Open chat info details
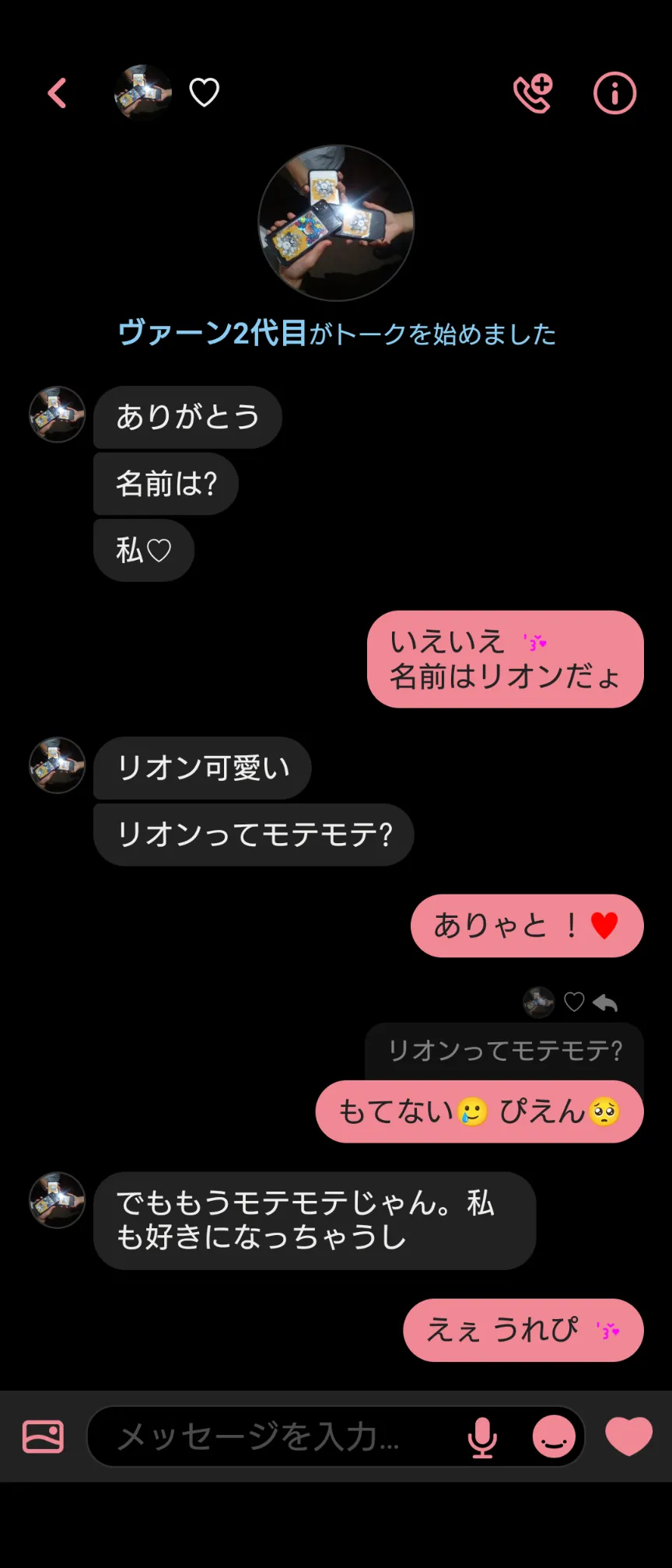672x1568 pixels. click(x=614, y=94)
